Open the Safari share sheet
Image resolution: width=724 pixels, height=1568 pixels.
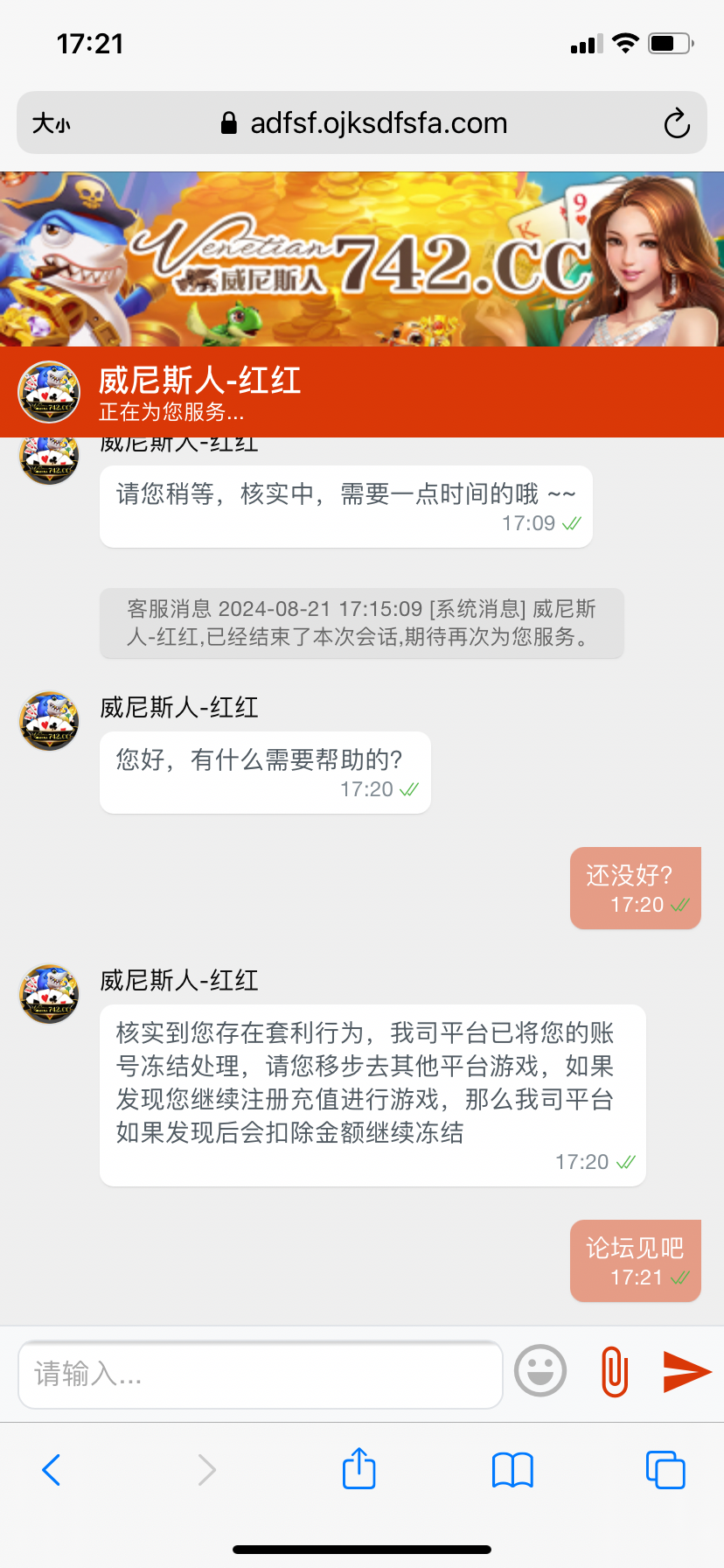click(x=359, y=1468)
